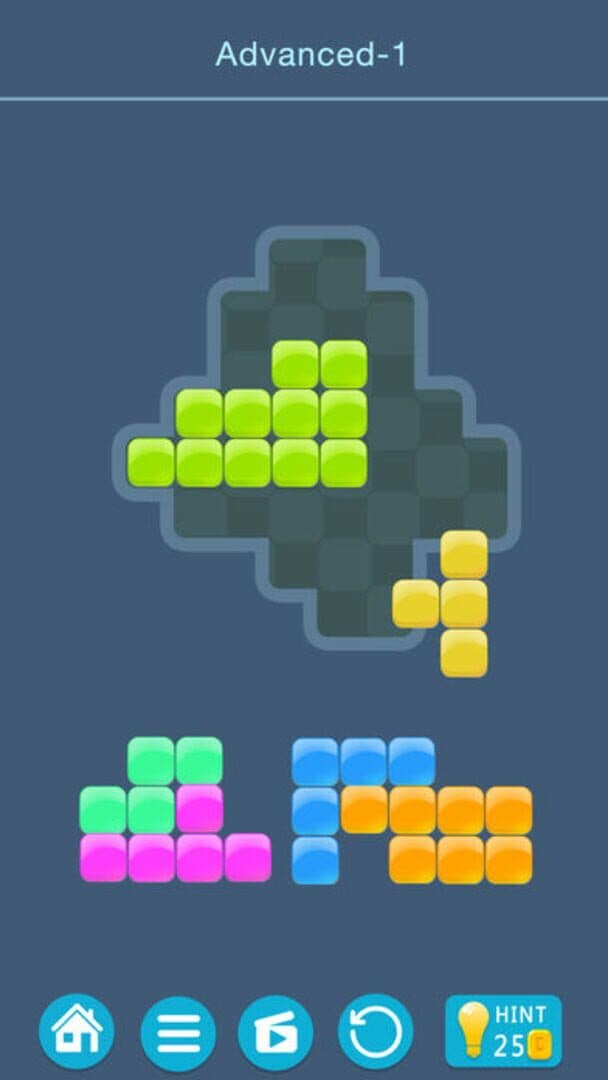Select the orange block piece
This screenshot has width=608, height=1080.
tap(461, 833)
